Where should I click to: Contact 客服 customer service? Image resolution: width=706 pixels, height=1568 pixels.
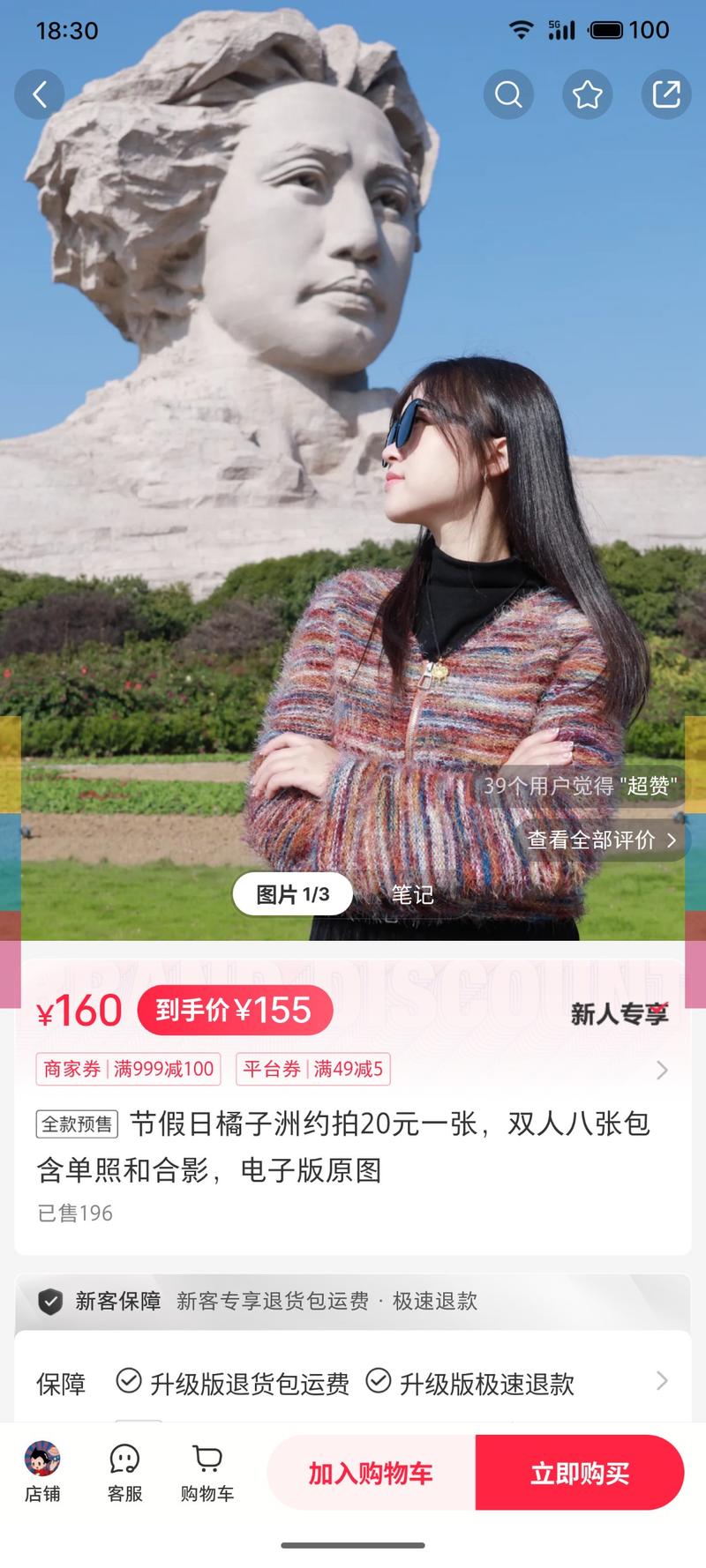point(124,1472)
